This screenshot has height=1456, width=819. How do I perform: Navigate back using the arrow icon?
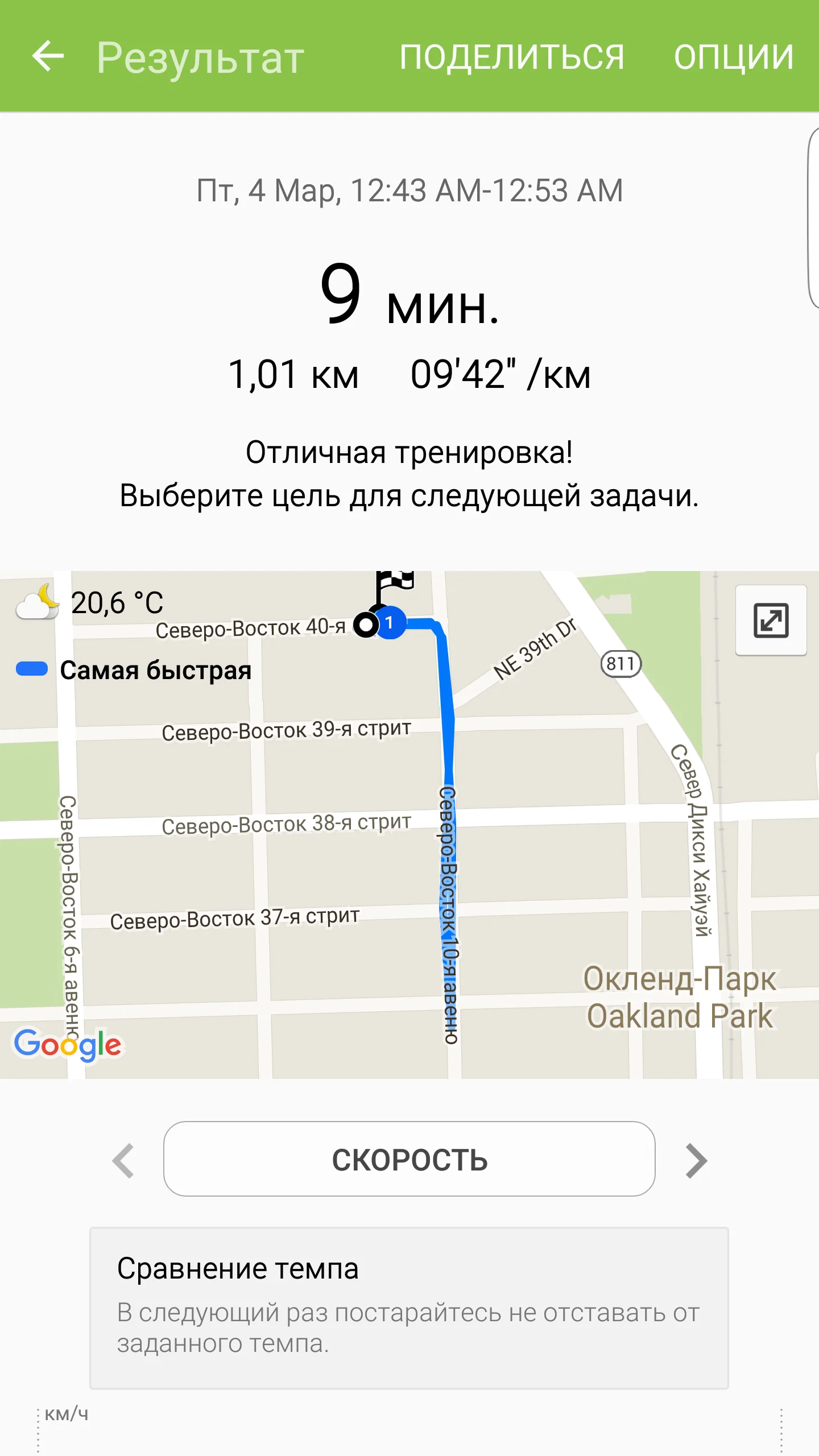[48, 56]
